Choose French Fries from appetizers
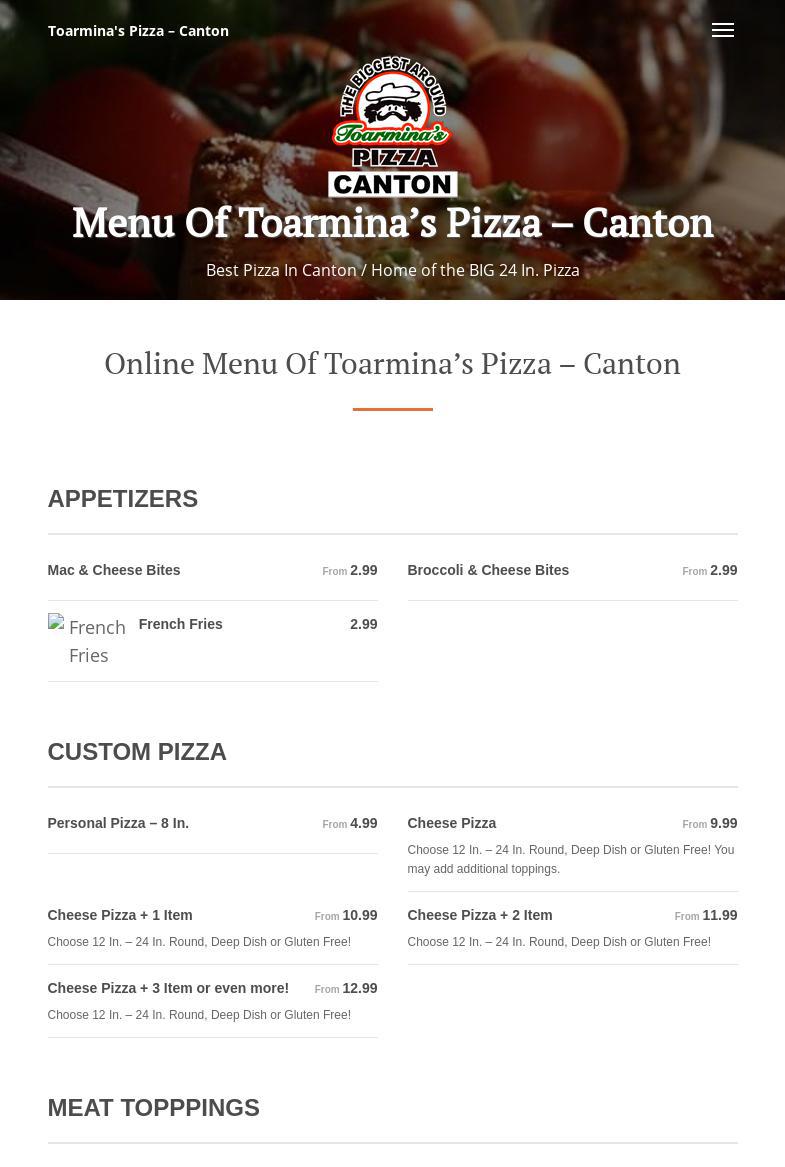This screenshot has height=1167, width=785. (x=180, y=624)
